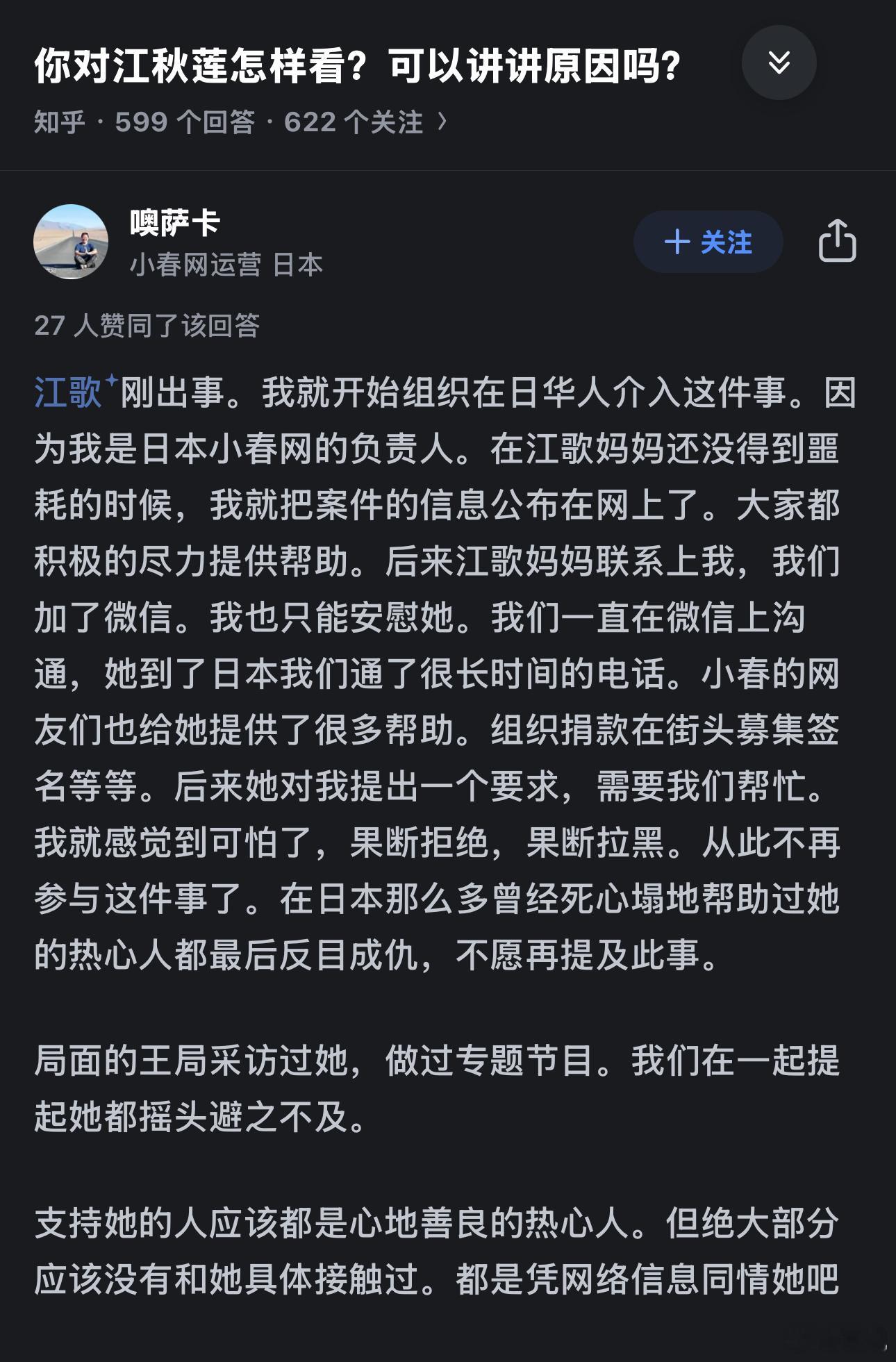The height and width of the screenshot is (1362, 896).
Task: View the avatar image of the answerer
Action: [x=72, y=241]
